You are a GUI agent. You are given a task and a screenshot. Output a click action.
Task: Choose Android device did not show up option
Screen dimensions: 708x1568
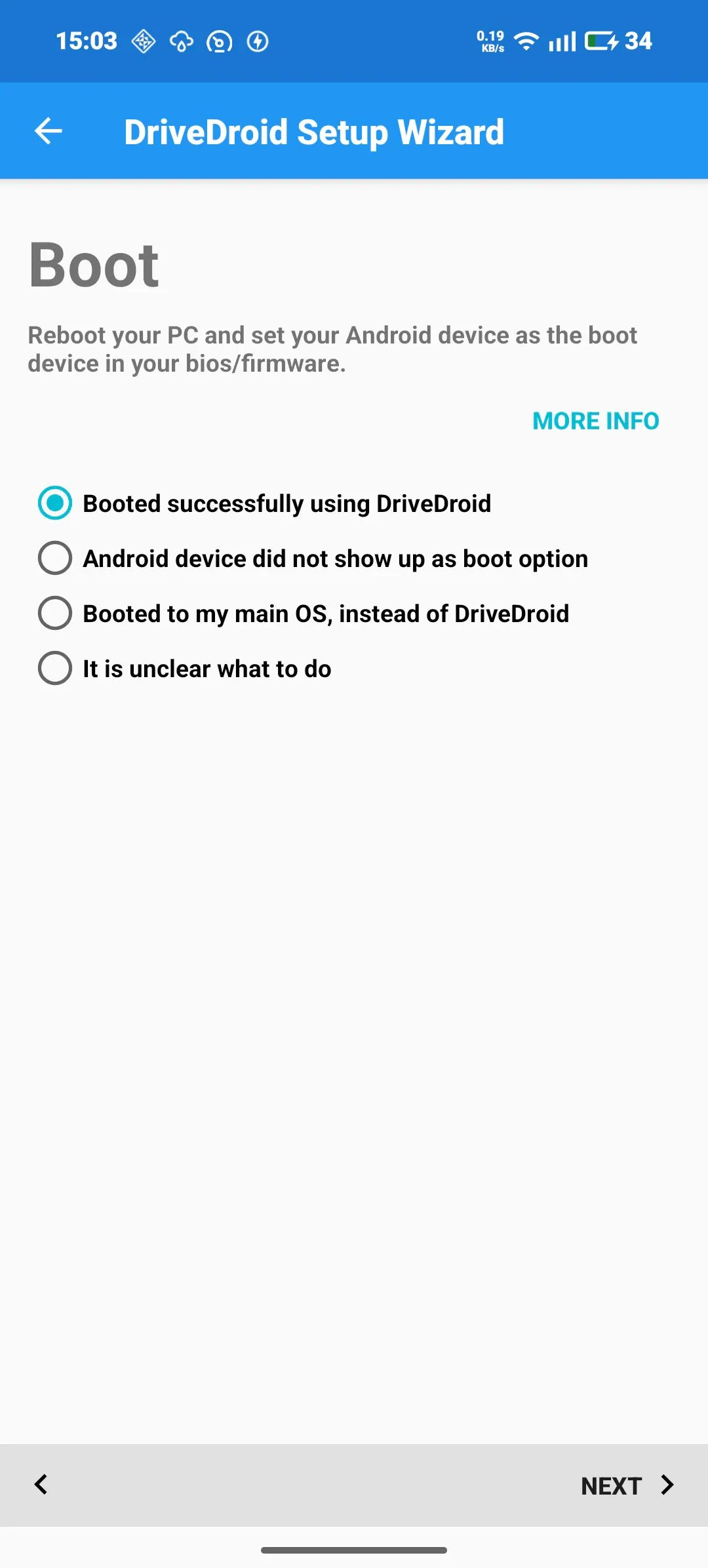click(x=55, y=559)
